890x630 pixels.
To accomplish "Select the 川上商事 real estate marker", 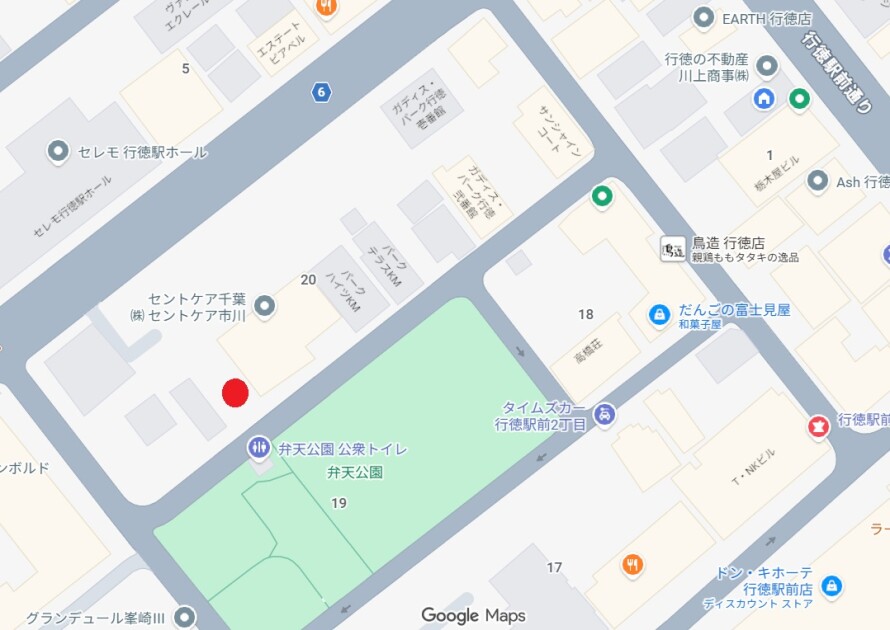I will (767, 66).
